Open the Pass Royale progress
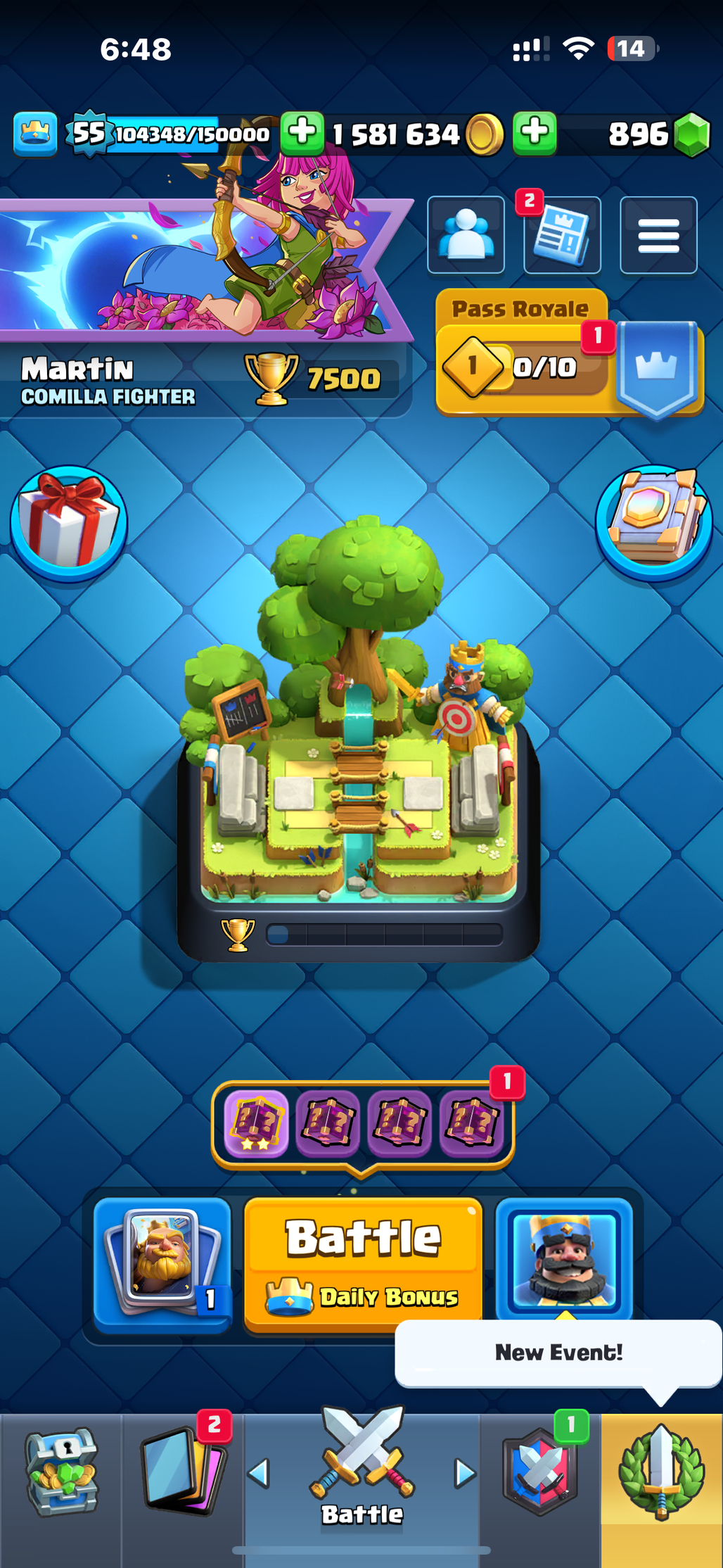The height and width of the screenshot is (1568, 723). click(570, 353)
